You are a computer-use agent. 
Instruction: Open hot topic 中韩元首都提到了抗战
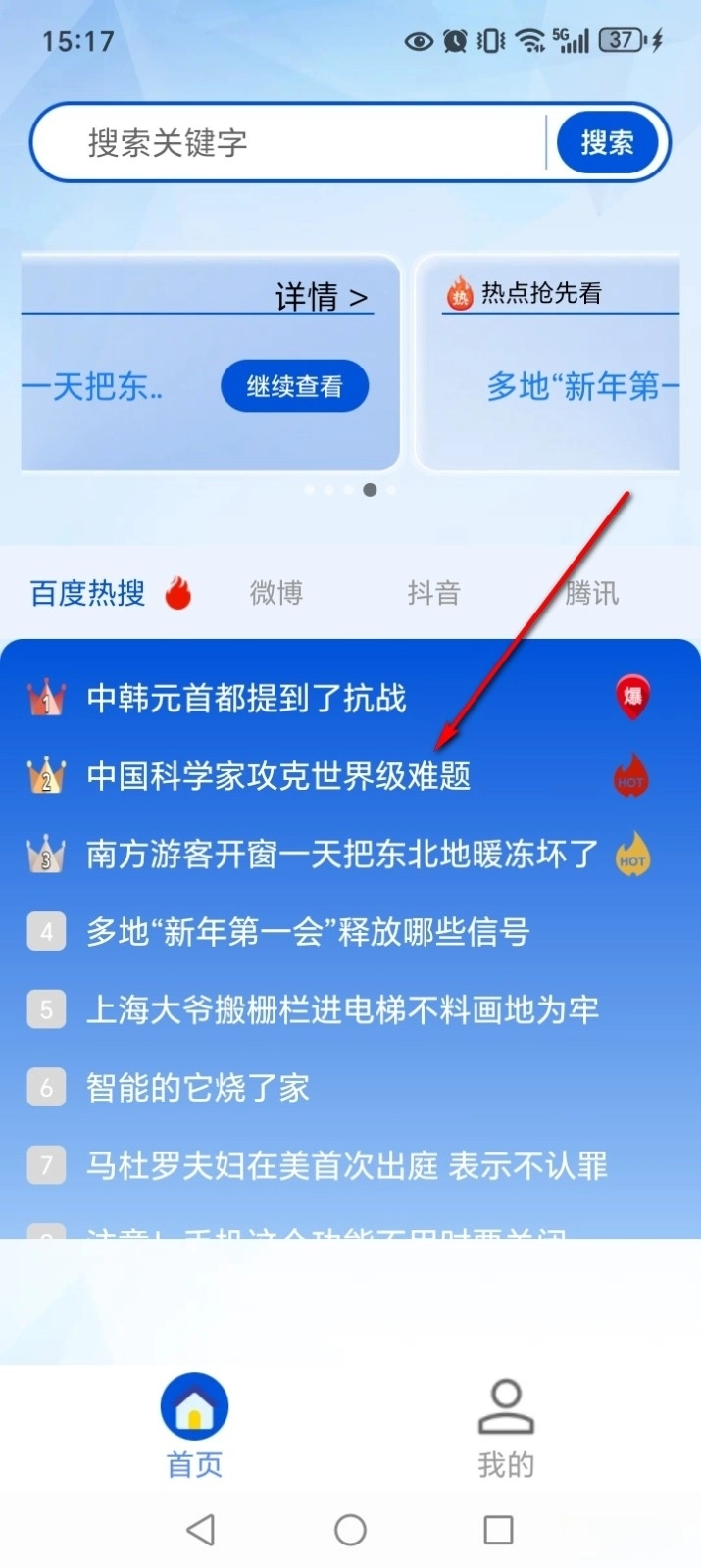pyautogui.click(x=246, y=698)
